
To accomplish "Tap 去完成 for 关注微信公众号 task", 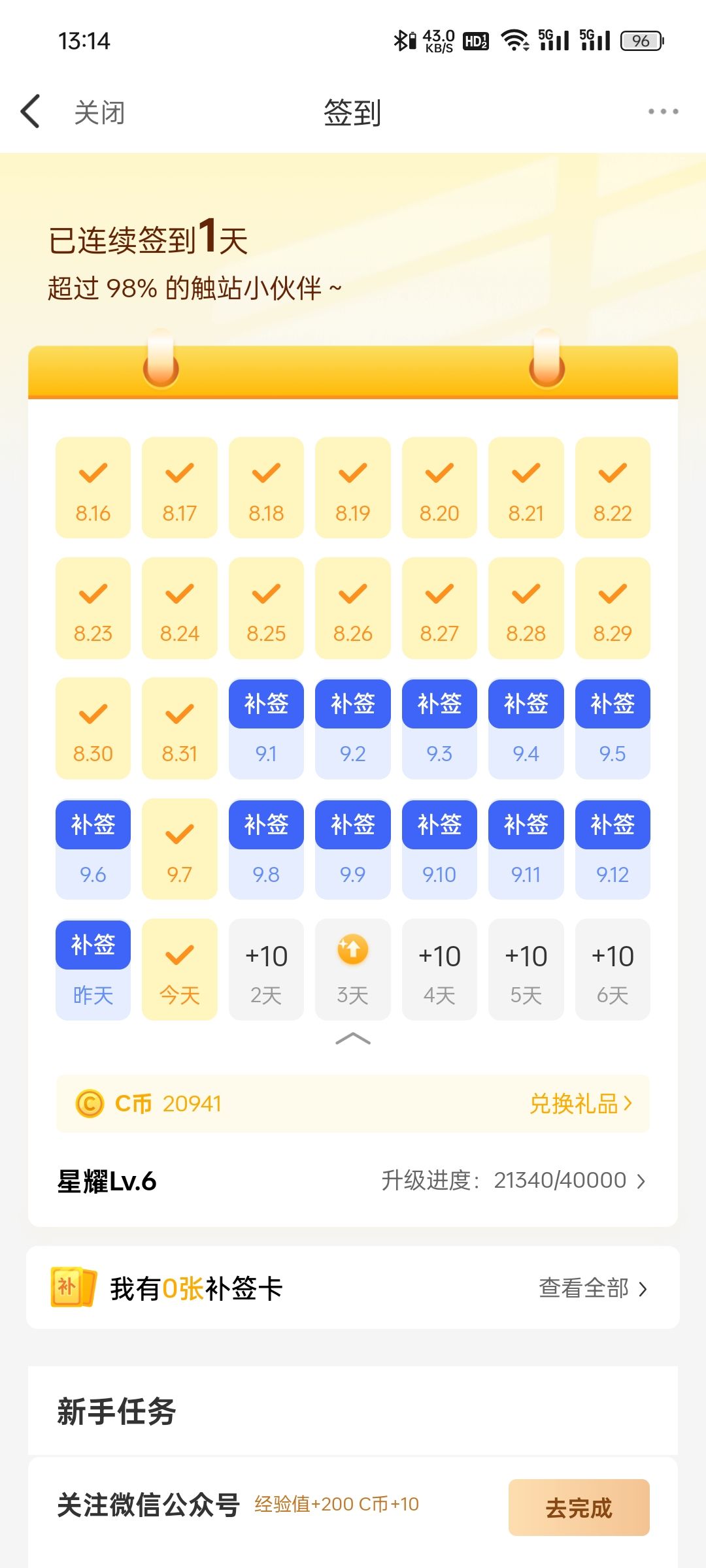I will (x=579, y=1507).
